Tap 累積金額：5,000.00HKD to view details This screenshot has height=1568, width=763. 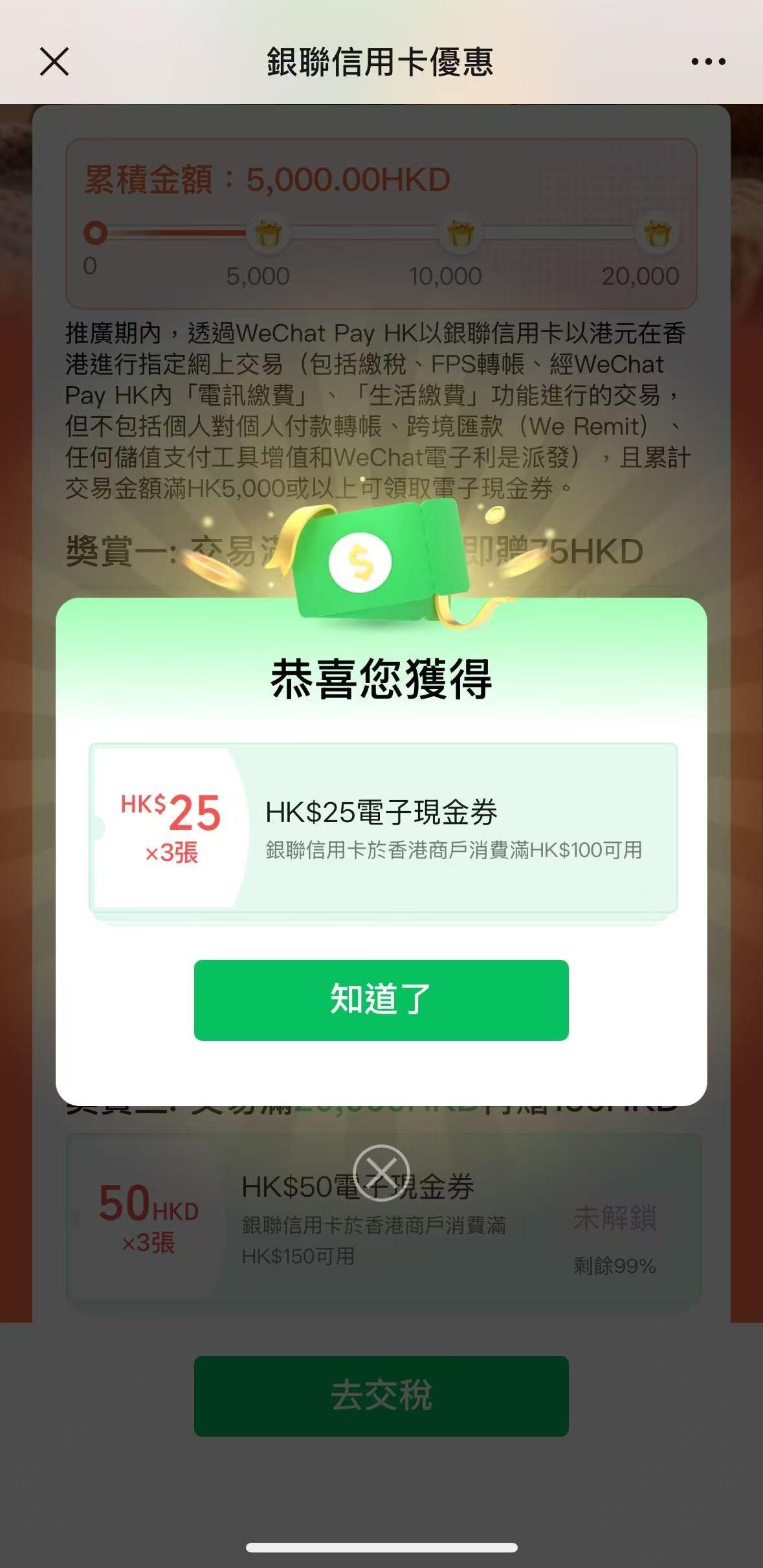[x=268, y=179]
